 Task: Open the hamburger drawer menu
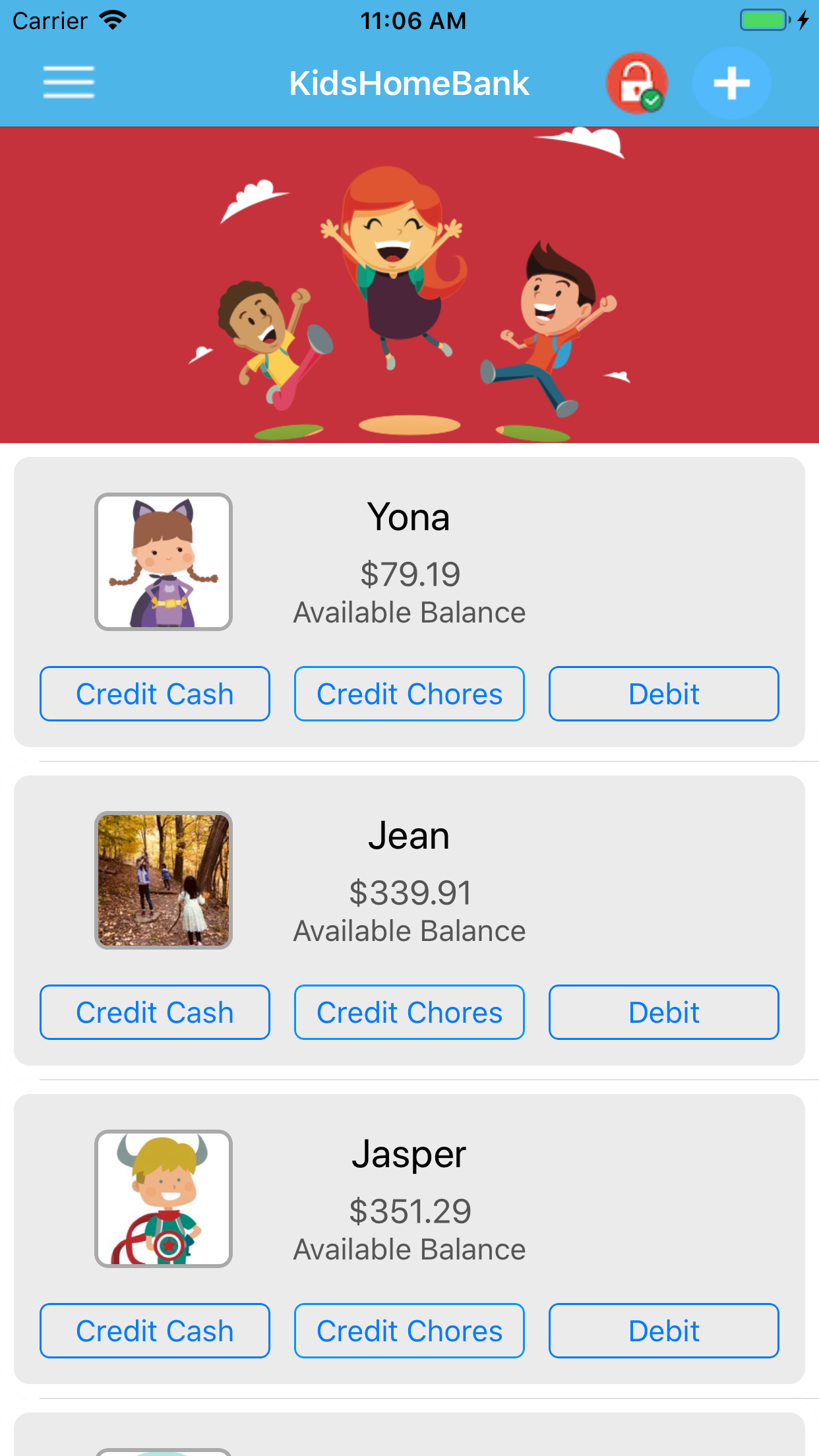(69, 83)
